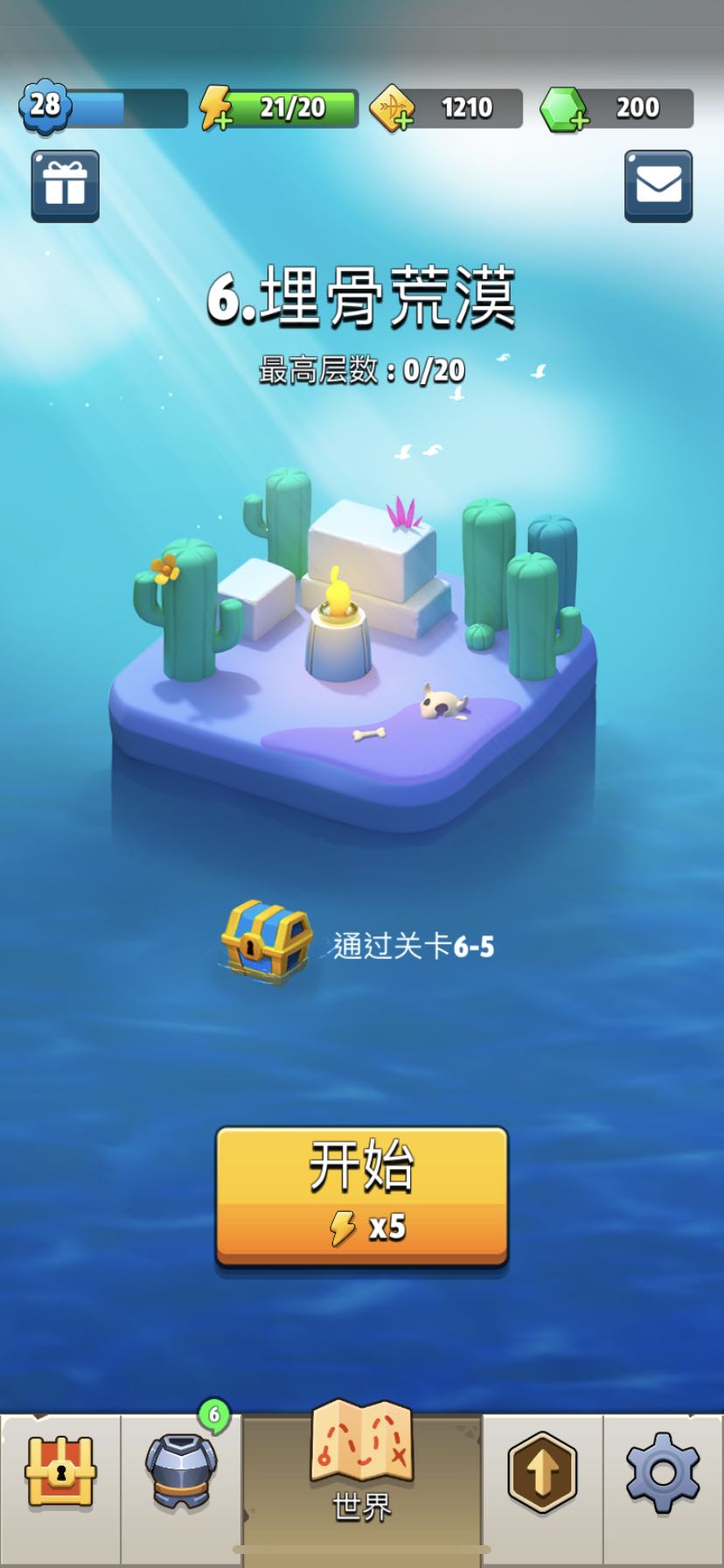Add more green gems
The height and width of the screenshot is (1568, 724).
click(563, 109)
